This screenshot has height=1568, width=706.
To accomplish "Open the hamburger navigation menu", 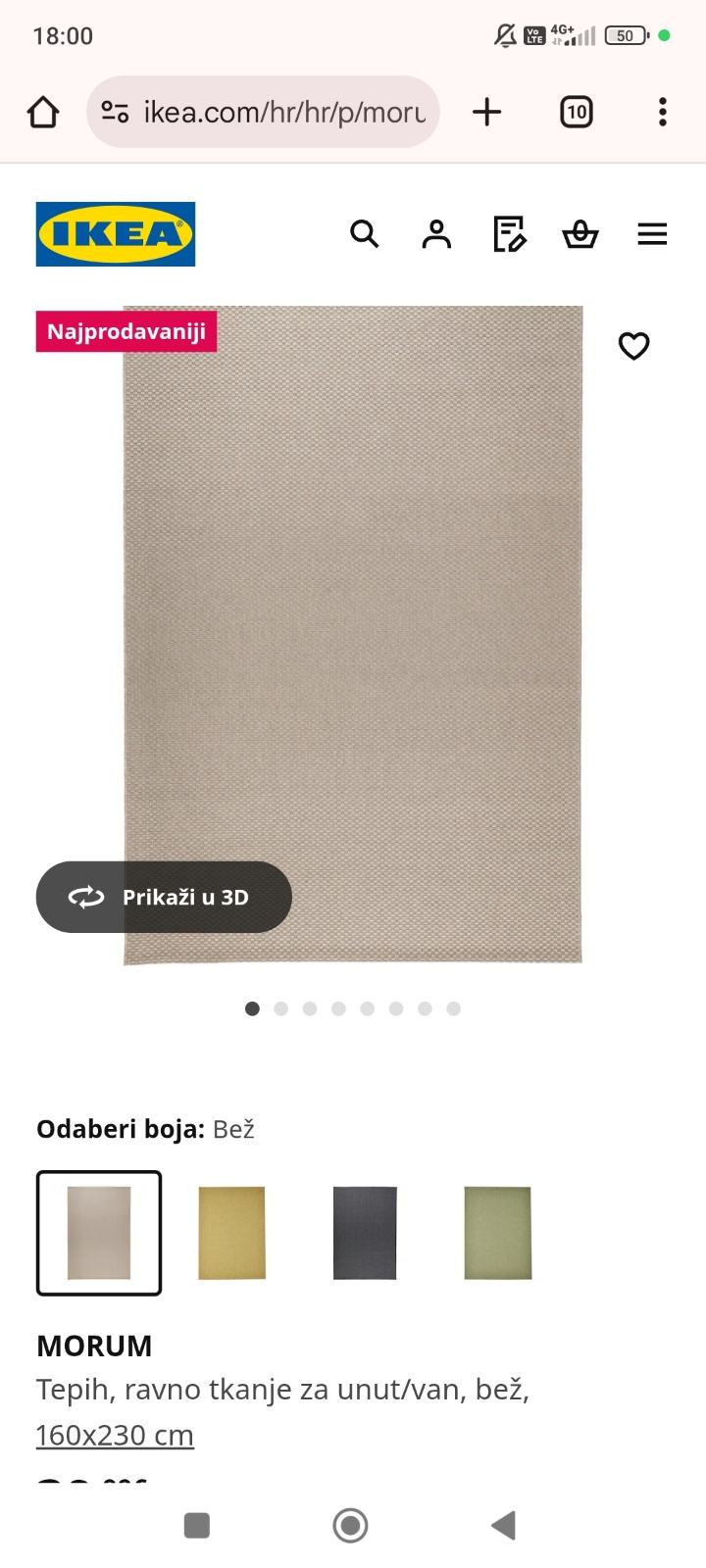I will click(x=651, y=234).
